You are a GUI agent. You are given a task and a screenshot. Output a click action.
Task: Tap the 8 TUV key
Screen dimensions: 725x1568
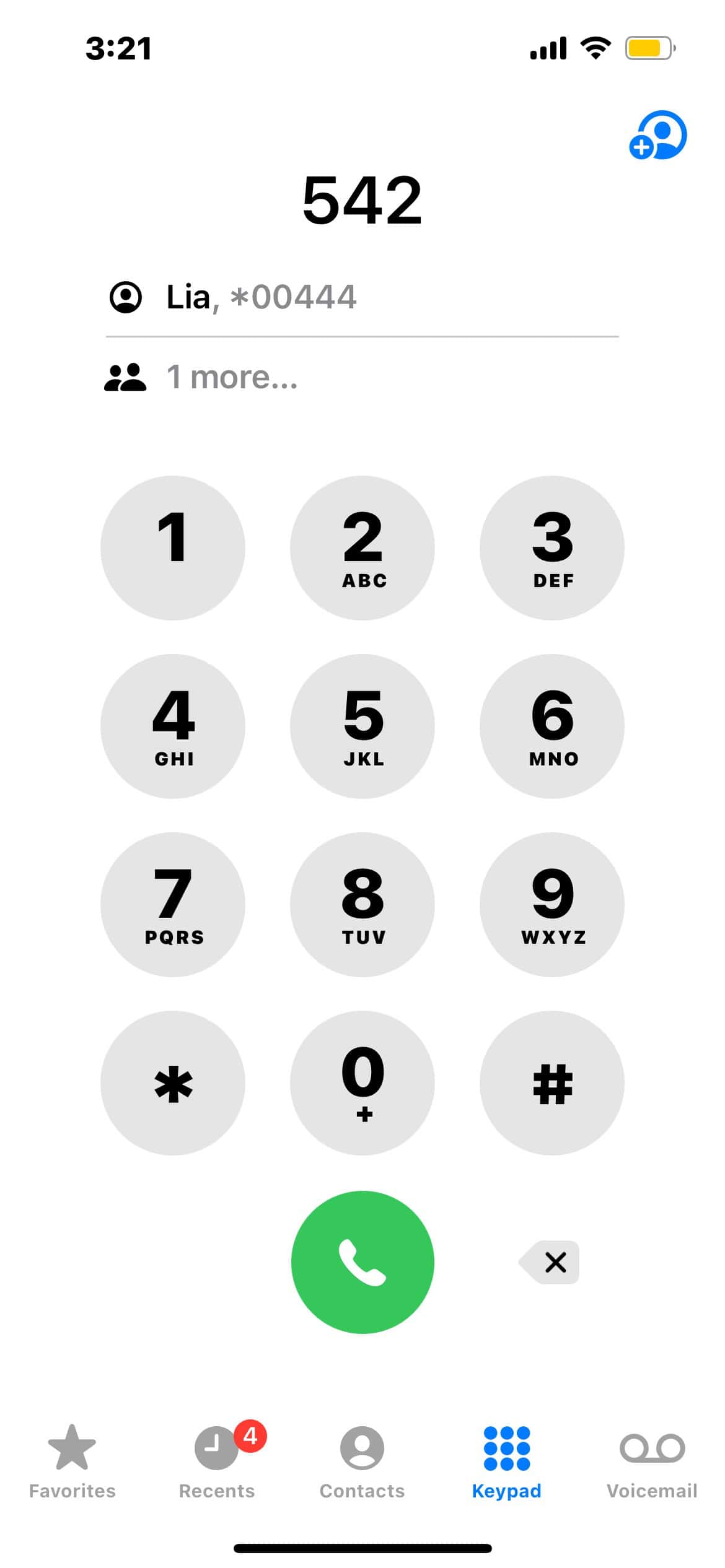pyautogui.click(x=362, y=904)
